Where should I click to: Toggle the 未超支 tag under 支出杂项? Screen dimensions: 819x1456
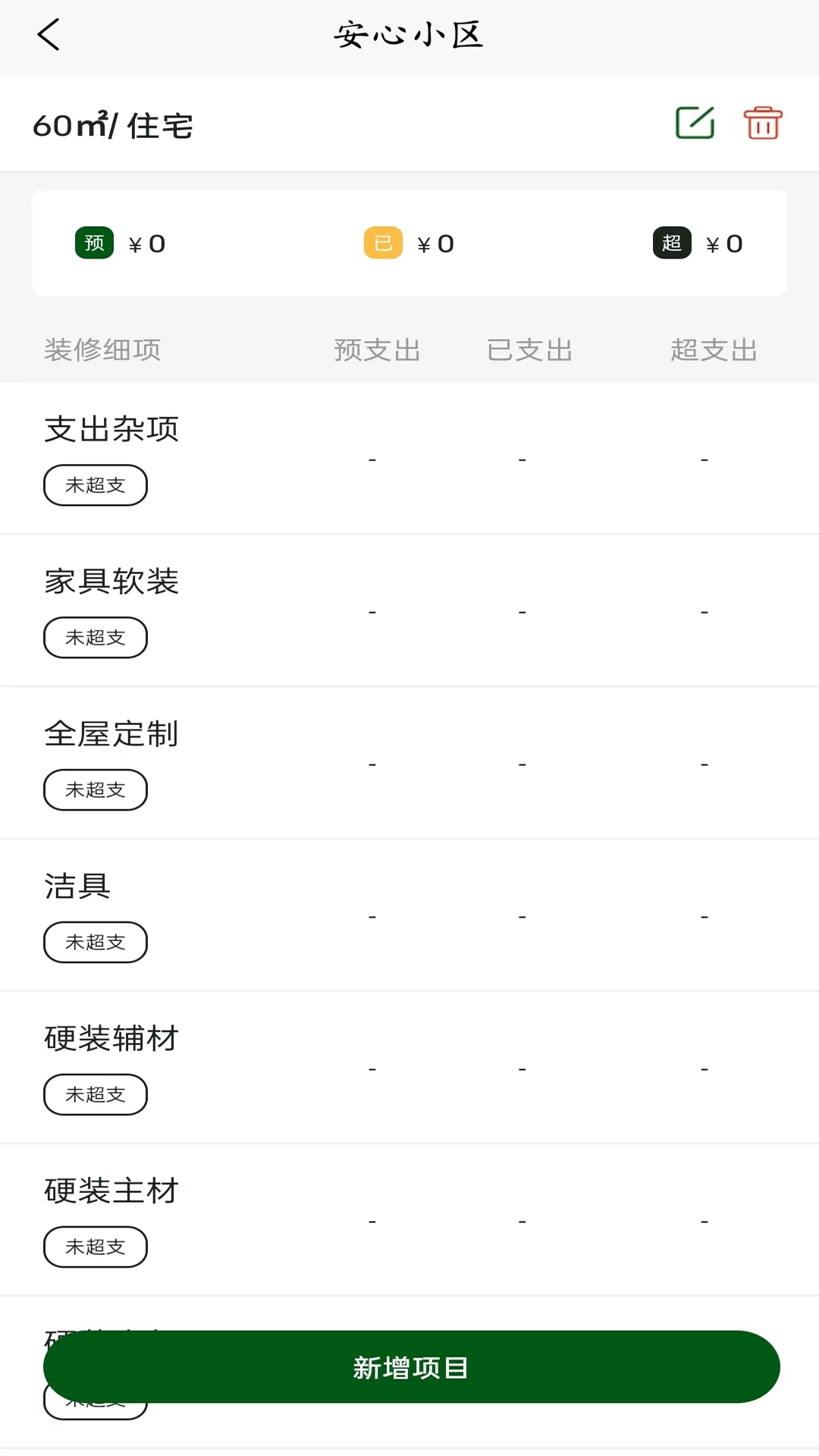(x=95, y=485)
